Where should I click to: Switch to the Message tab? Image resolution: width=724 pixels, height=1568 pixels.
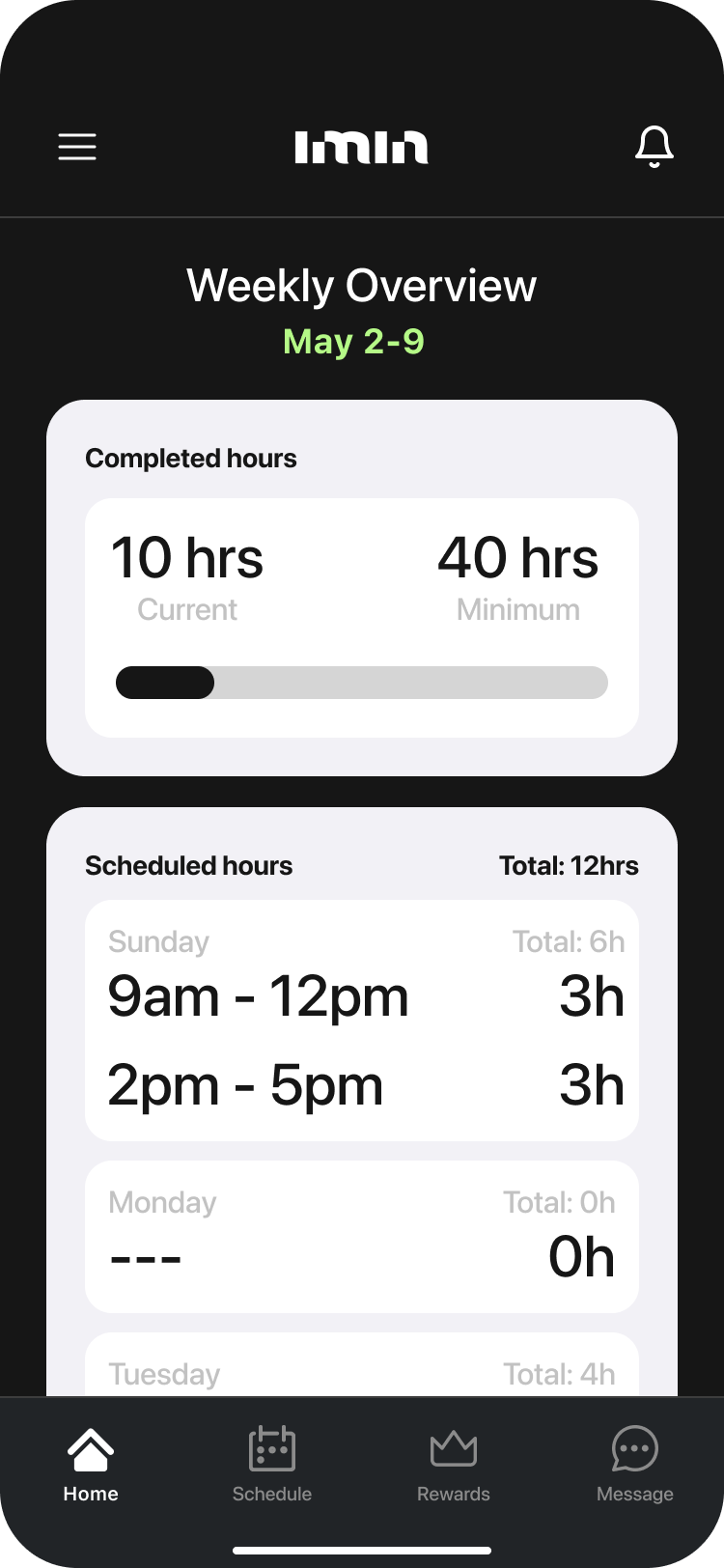[634, 1464]
